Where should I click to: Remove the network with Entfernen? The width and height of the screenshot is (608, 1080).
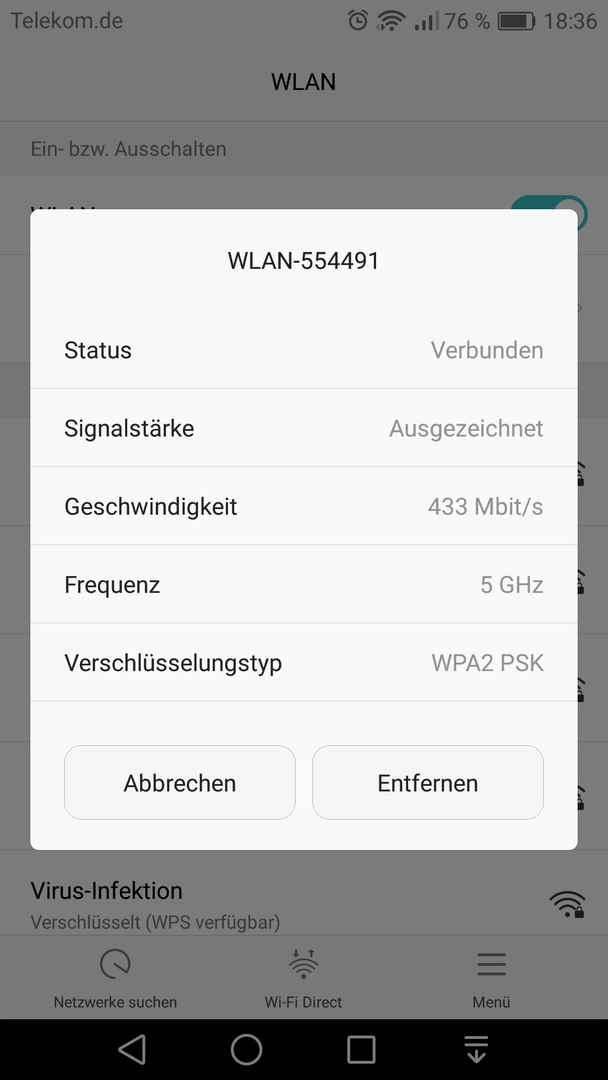[x=428, y=782]
